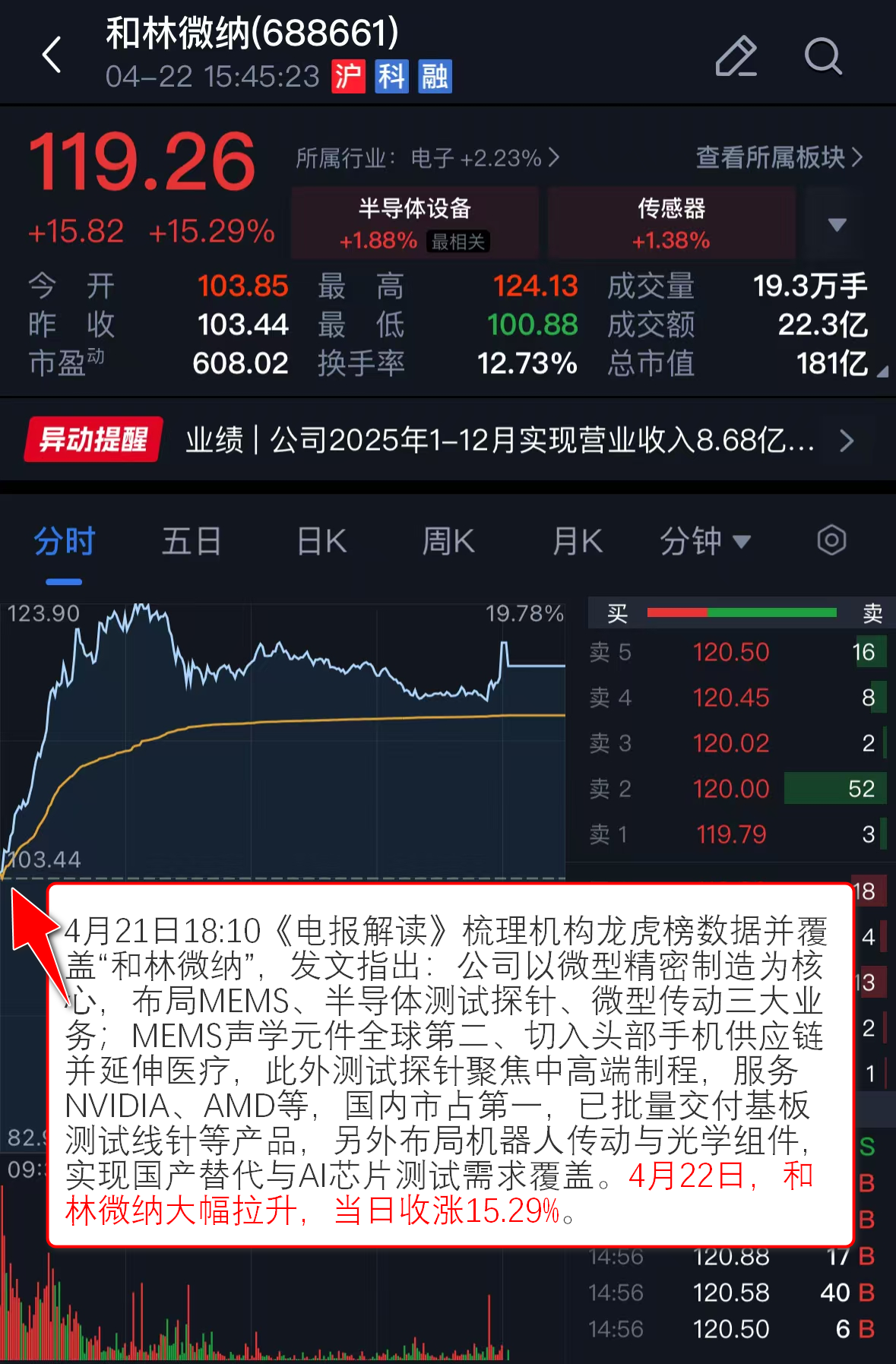Screen dimensions: 896x1364
Task: Open 查看所属板块 sectors list
Action: [779, 157]
